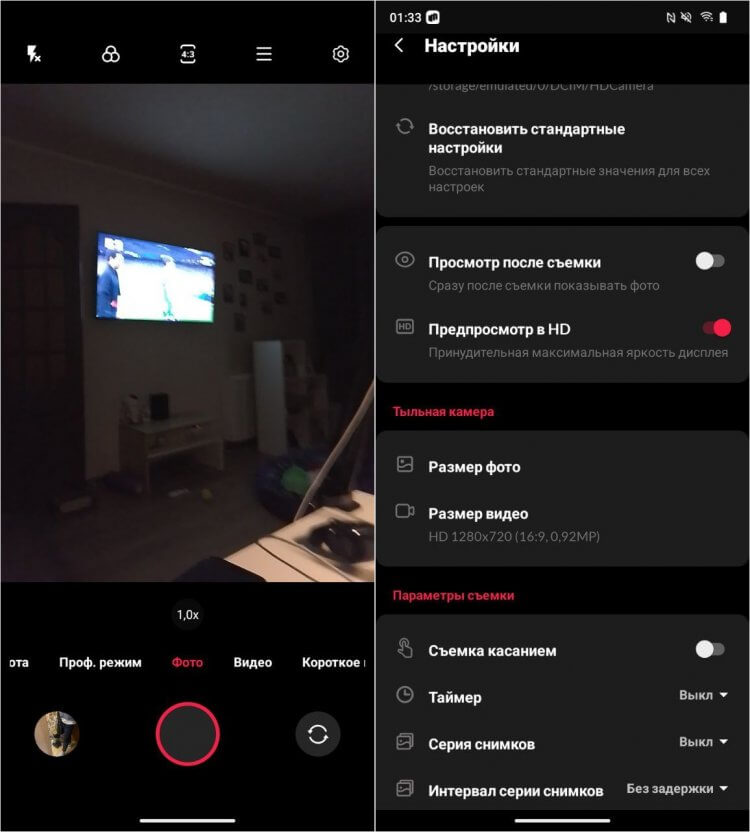Turn on Съемка касанием
The width and height of the screenshot is (750, 832).
click(710, 649)
